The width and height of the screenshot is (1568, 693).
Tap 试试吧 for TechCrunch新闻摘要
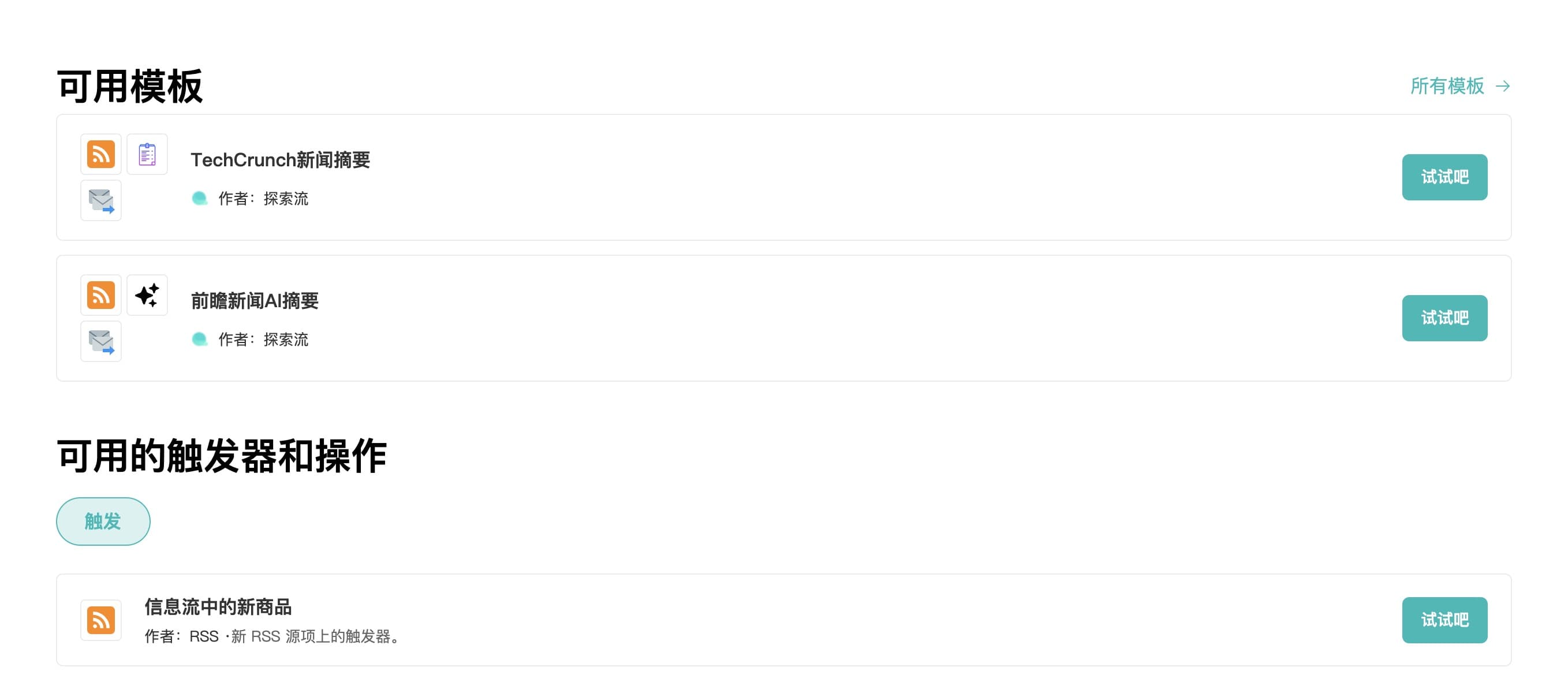coord(1444,177)
